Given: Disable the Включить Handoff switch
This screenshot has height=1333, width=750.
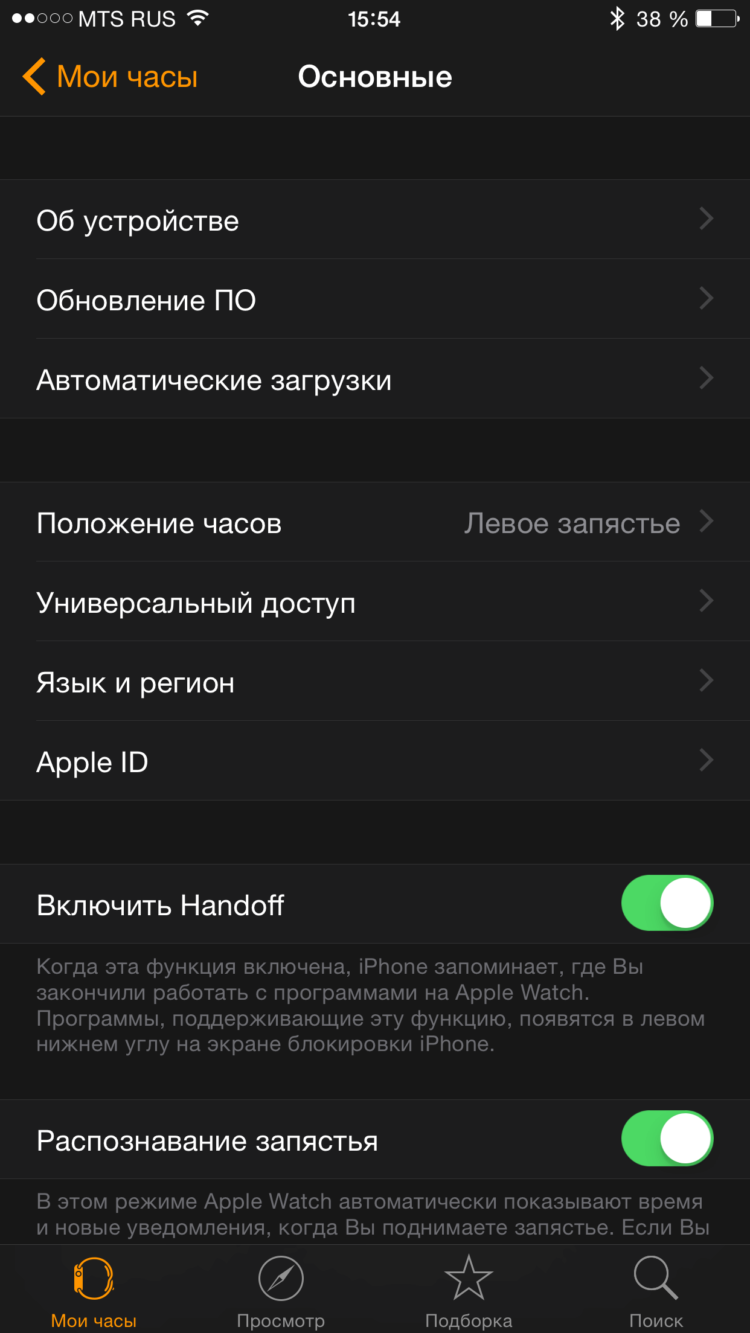Looking at the screenshot, I should coord(667,904).
